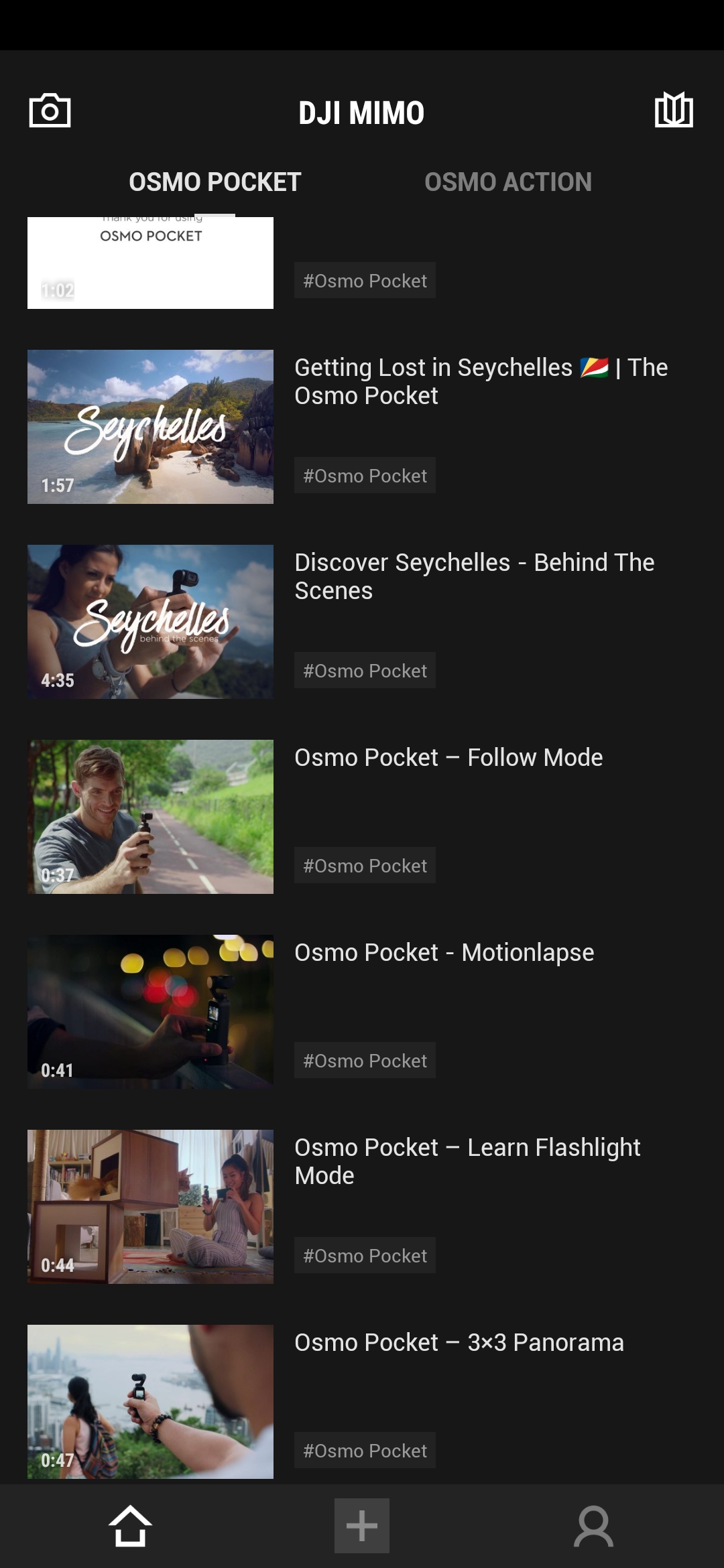Watch Osmo Pocket – Follow Mode video
The image size is (724, 1568).
click(150, 817)
